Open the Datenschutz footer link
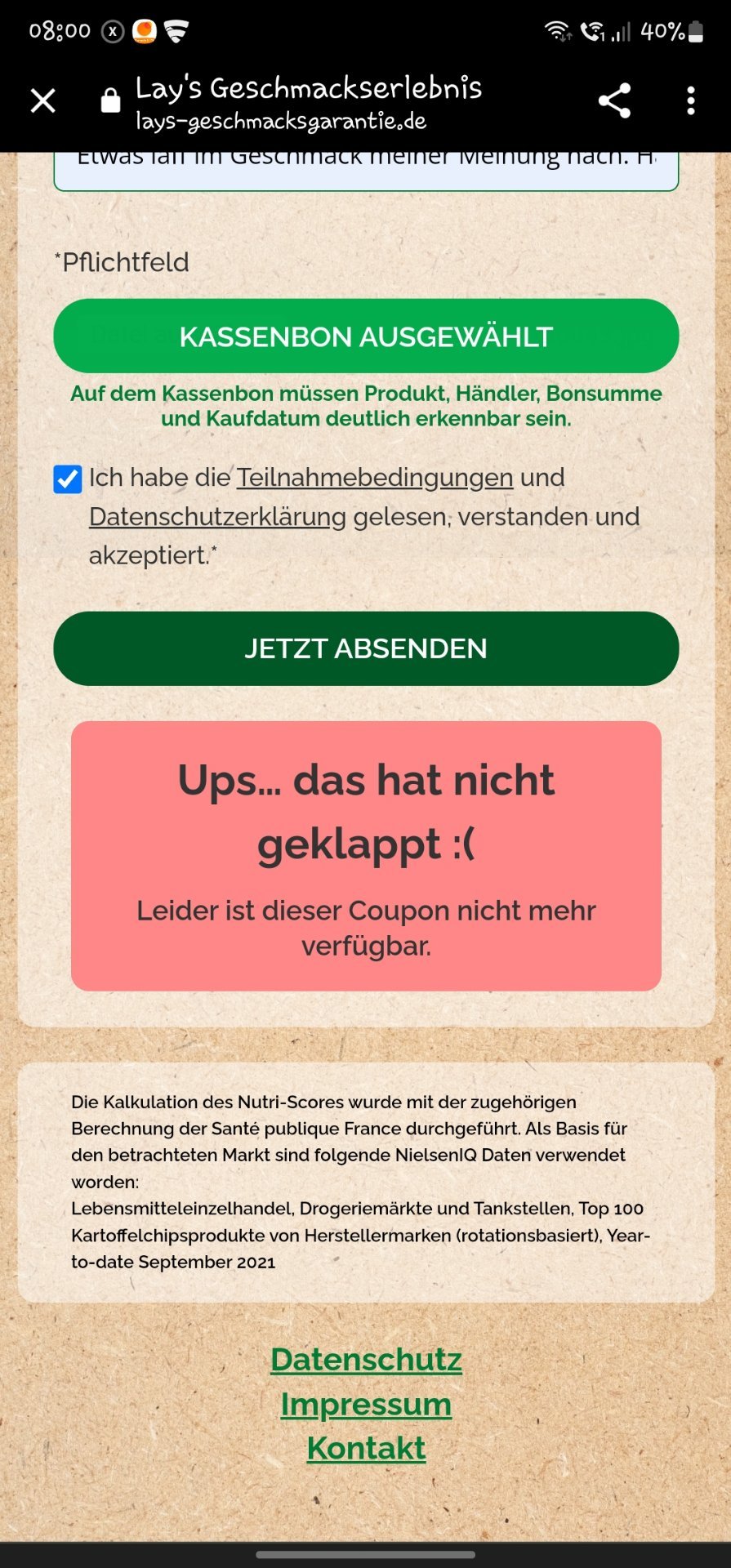Viewport: 731px width, 1568px height. (x=366, y=1360)
